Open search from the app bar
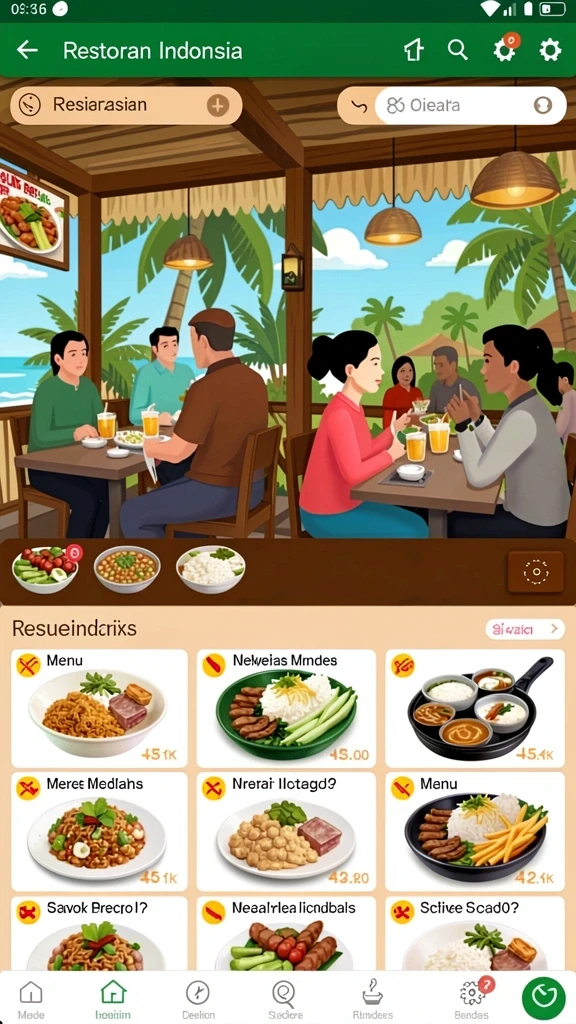The height and width of the screenshot is (1024, 576). (x=458, y=50)
